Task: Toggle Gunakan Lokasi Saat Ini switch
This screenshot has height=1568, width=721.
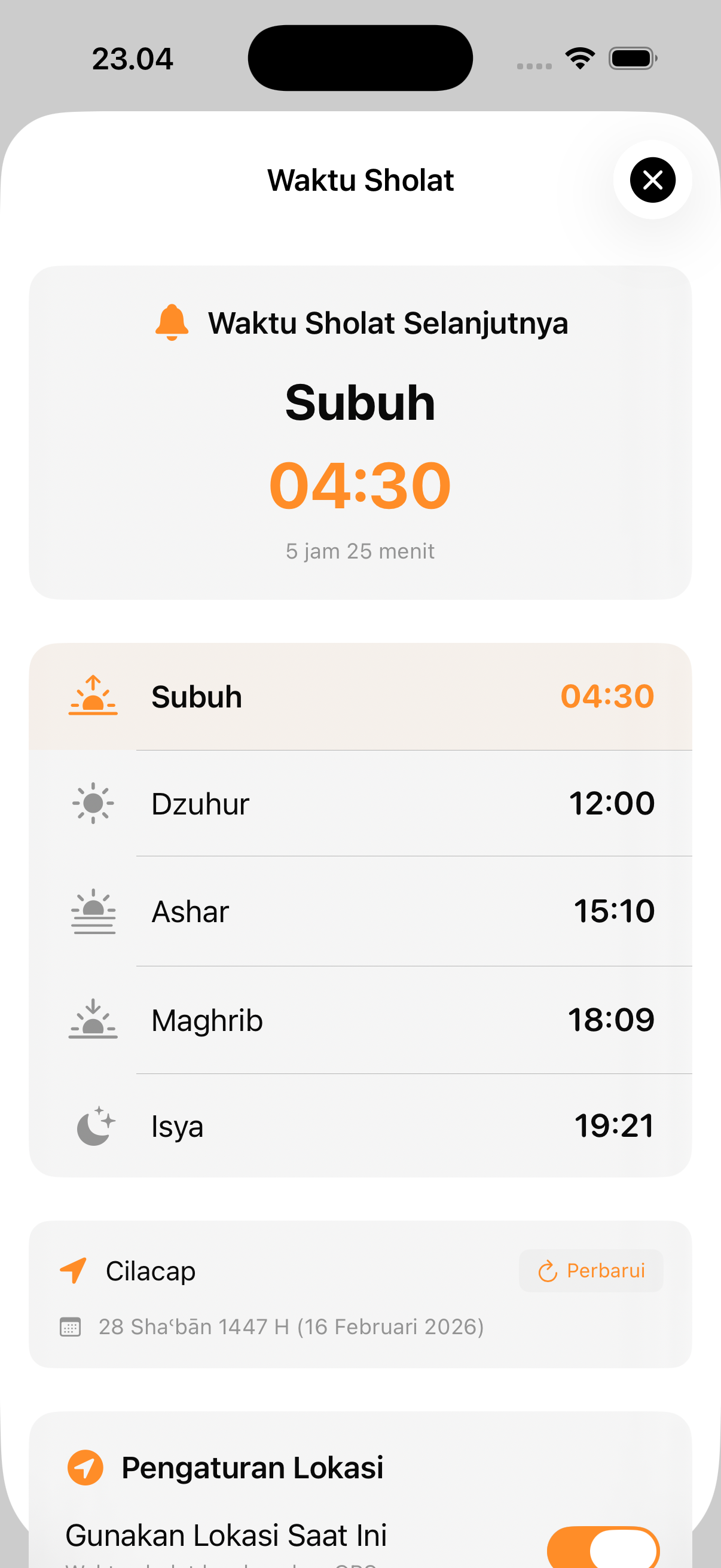Action: click(x=603, y=1547)
